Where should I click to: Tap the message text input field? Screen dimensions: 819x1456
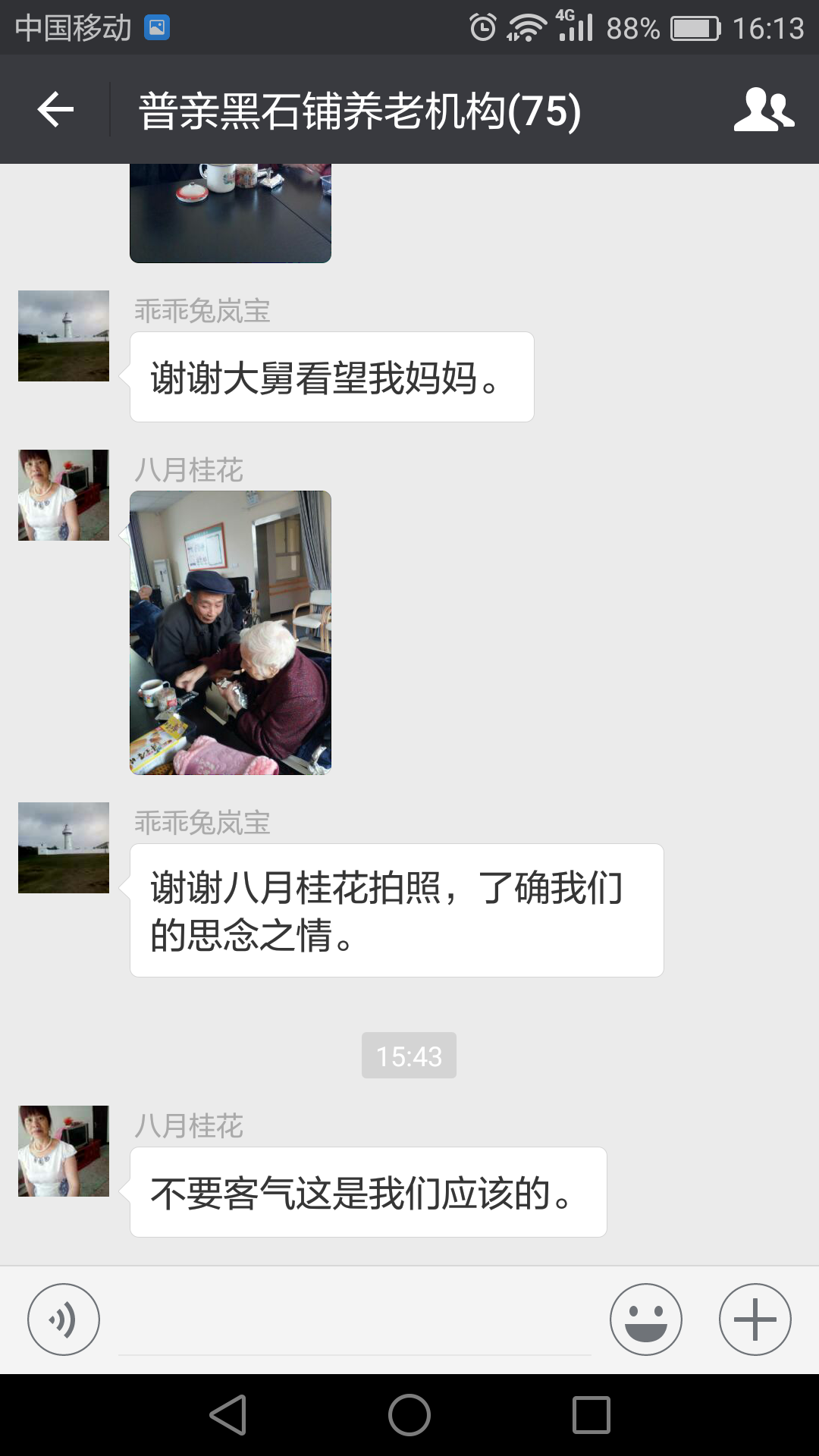tap(355, 1323)
